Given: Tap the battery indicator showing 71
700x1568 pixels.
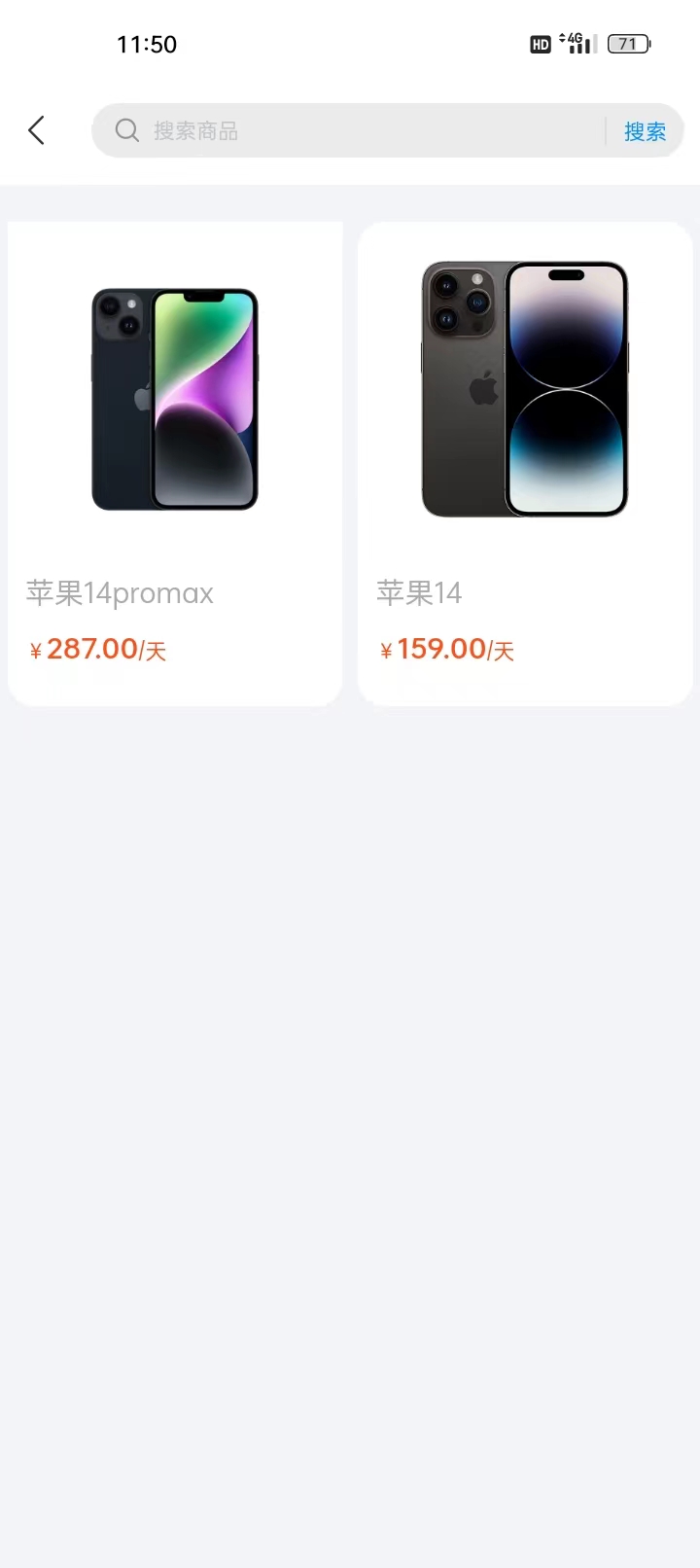Looking at the screenshot, I should click(627, 44).
